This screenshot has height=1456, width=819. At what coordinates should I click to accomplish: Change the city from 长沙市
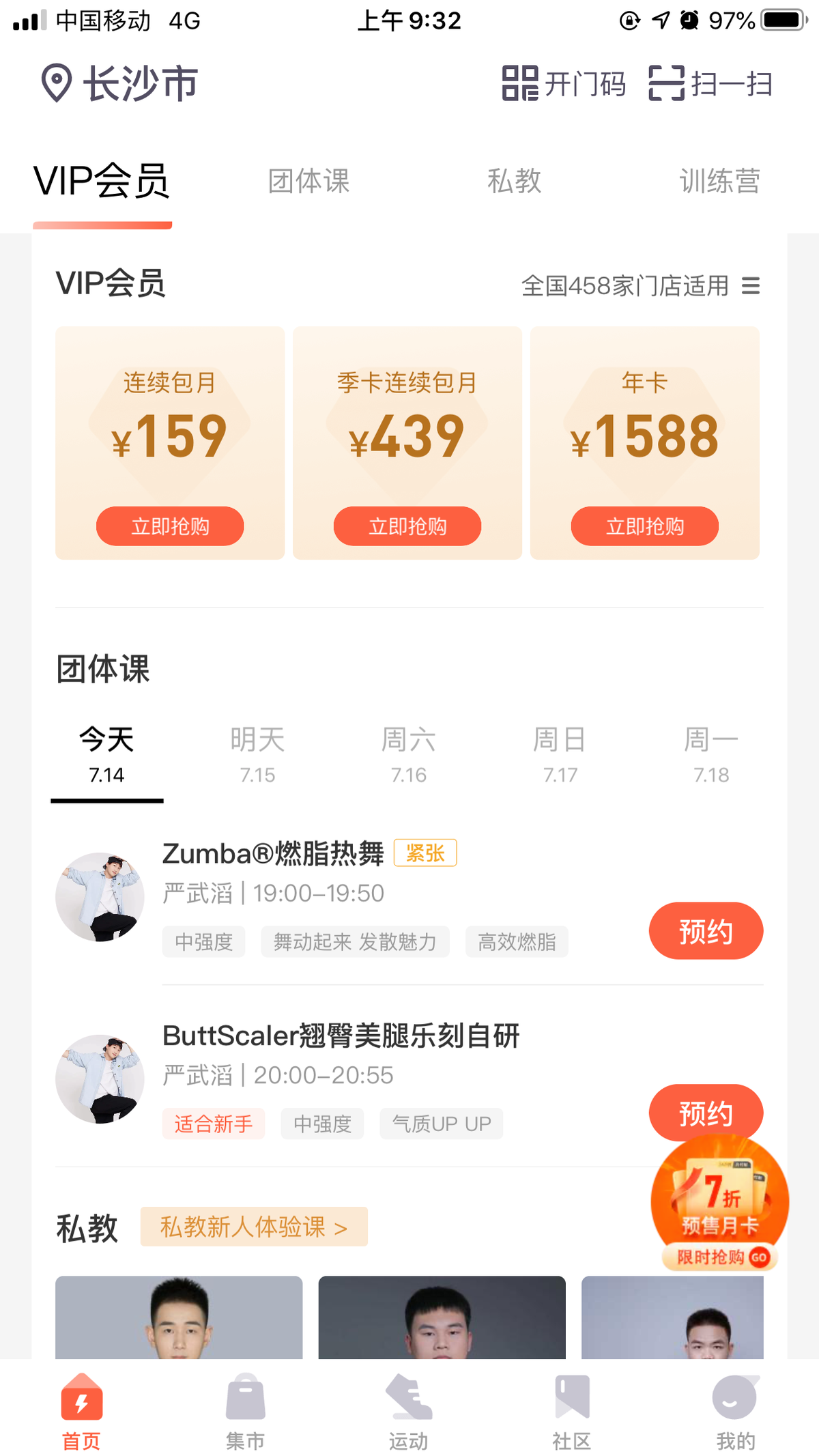[120, 83]
